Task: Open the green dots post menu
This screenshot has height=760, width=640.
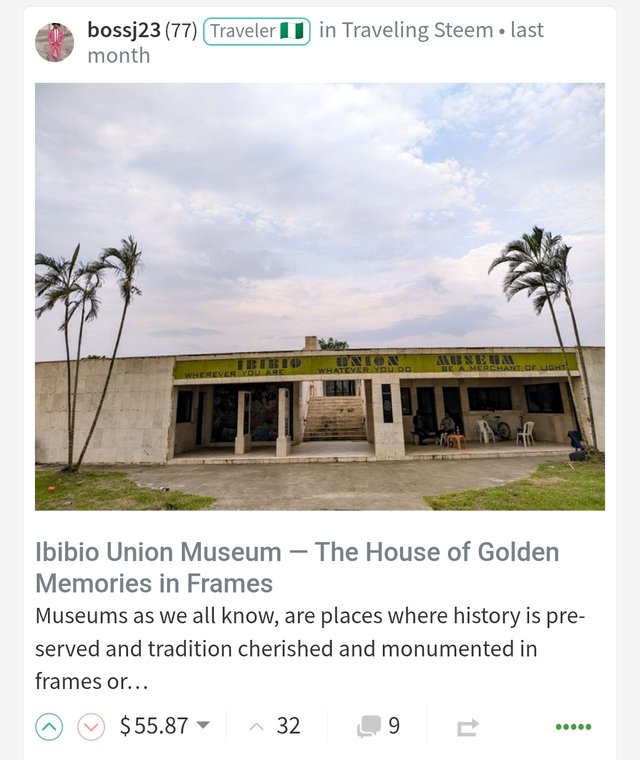Action: tap(573, 727)
